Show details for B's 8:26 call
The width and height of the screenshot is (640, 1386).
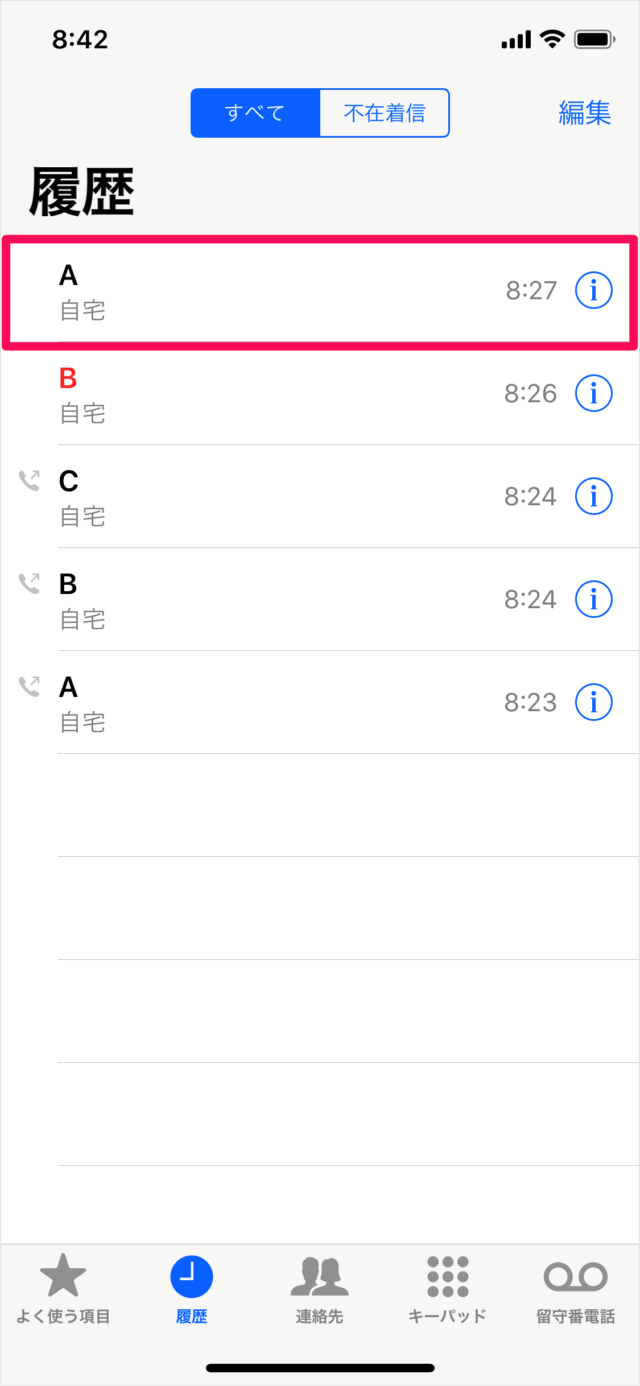coord(593,394)
